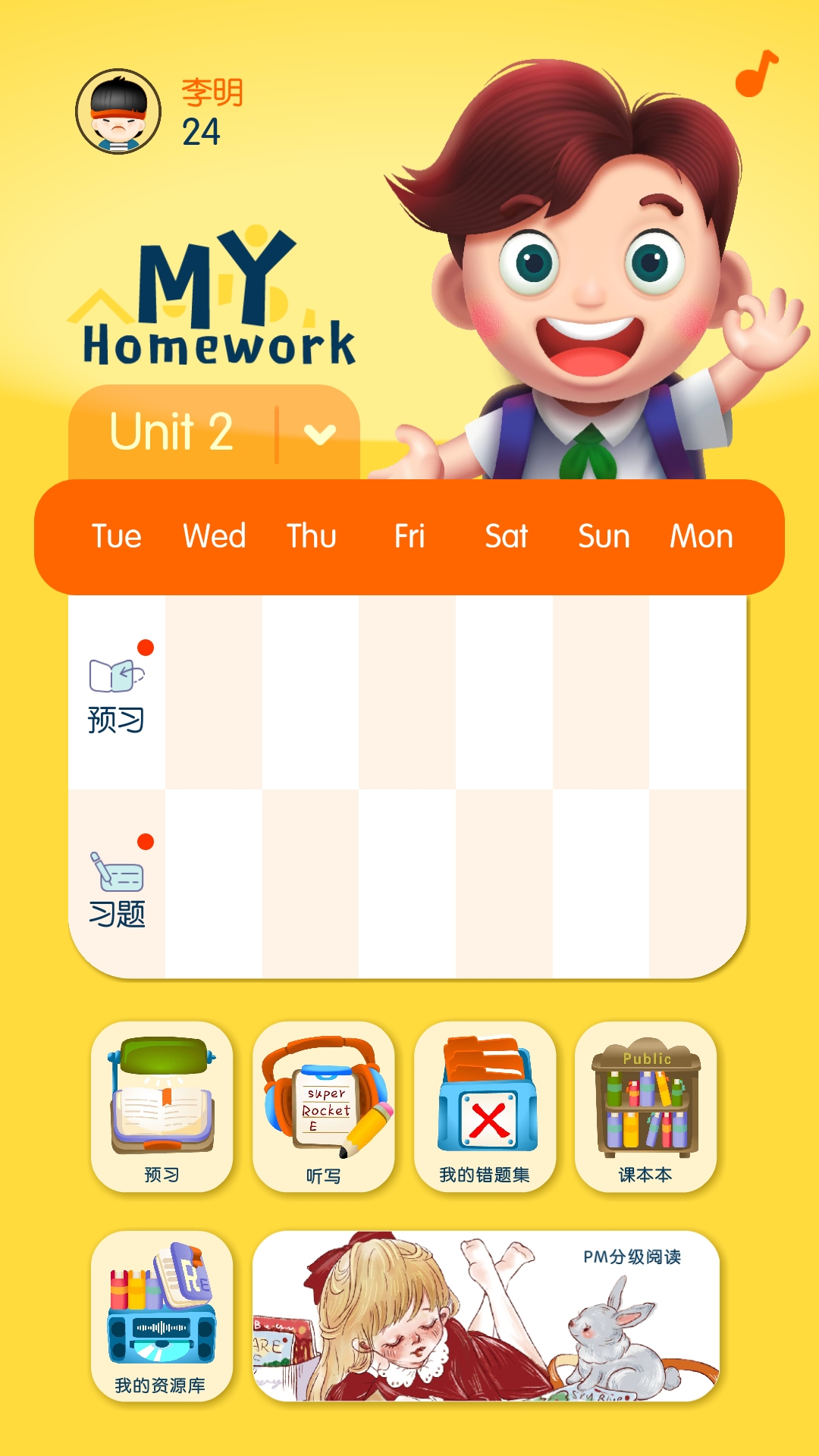Expand the Unit 2 dropdown
The width and height of the screenshot is (819, 1456).
coord(319,434)
